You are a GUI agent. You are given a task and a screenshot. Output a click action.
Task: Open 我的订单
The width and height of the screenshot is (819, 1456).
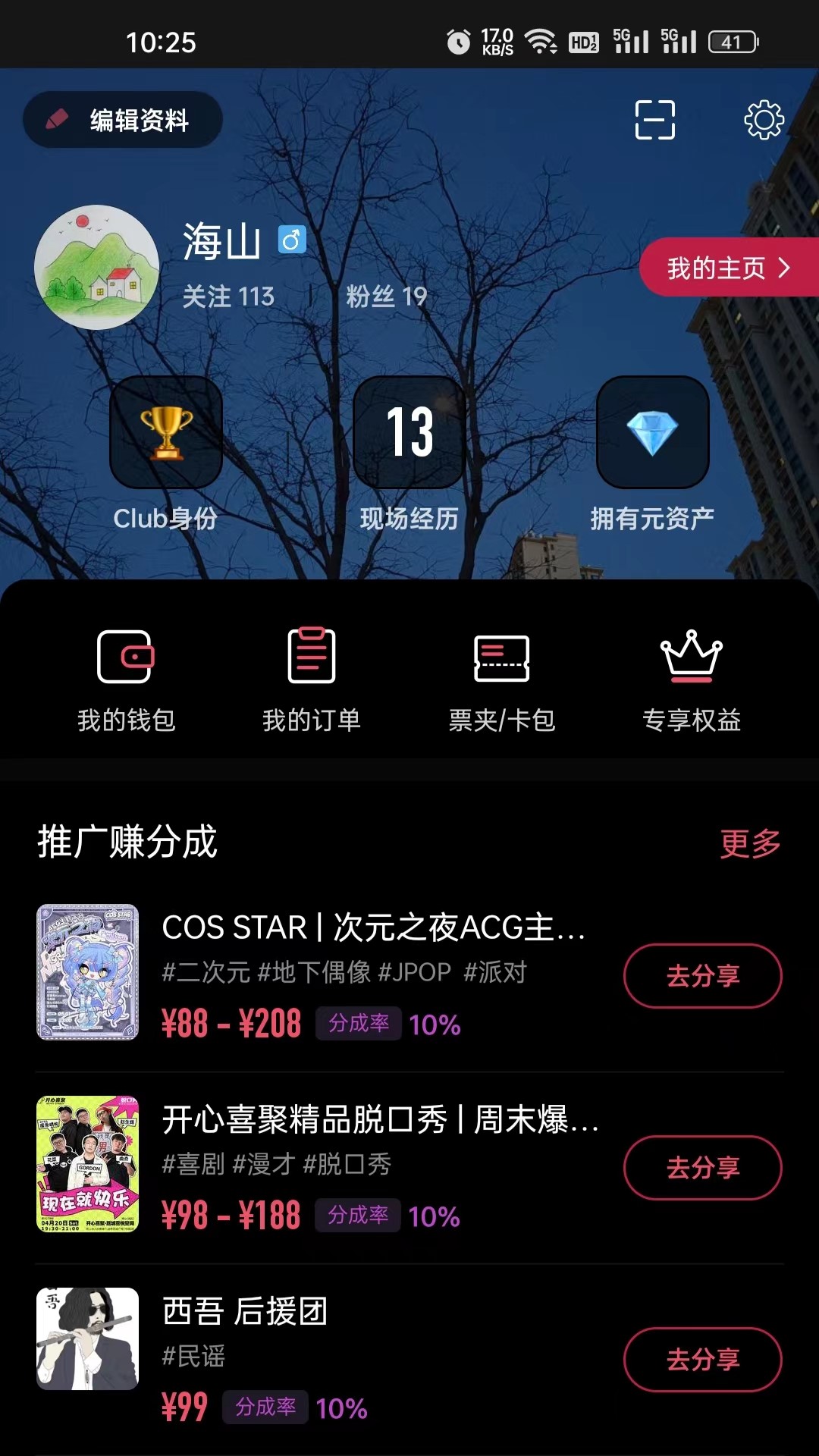point(312,679)
